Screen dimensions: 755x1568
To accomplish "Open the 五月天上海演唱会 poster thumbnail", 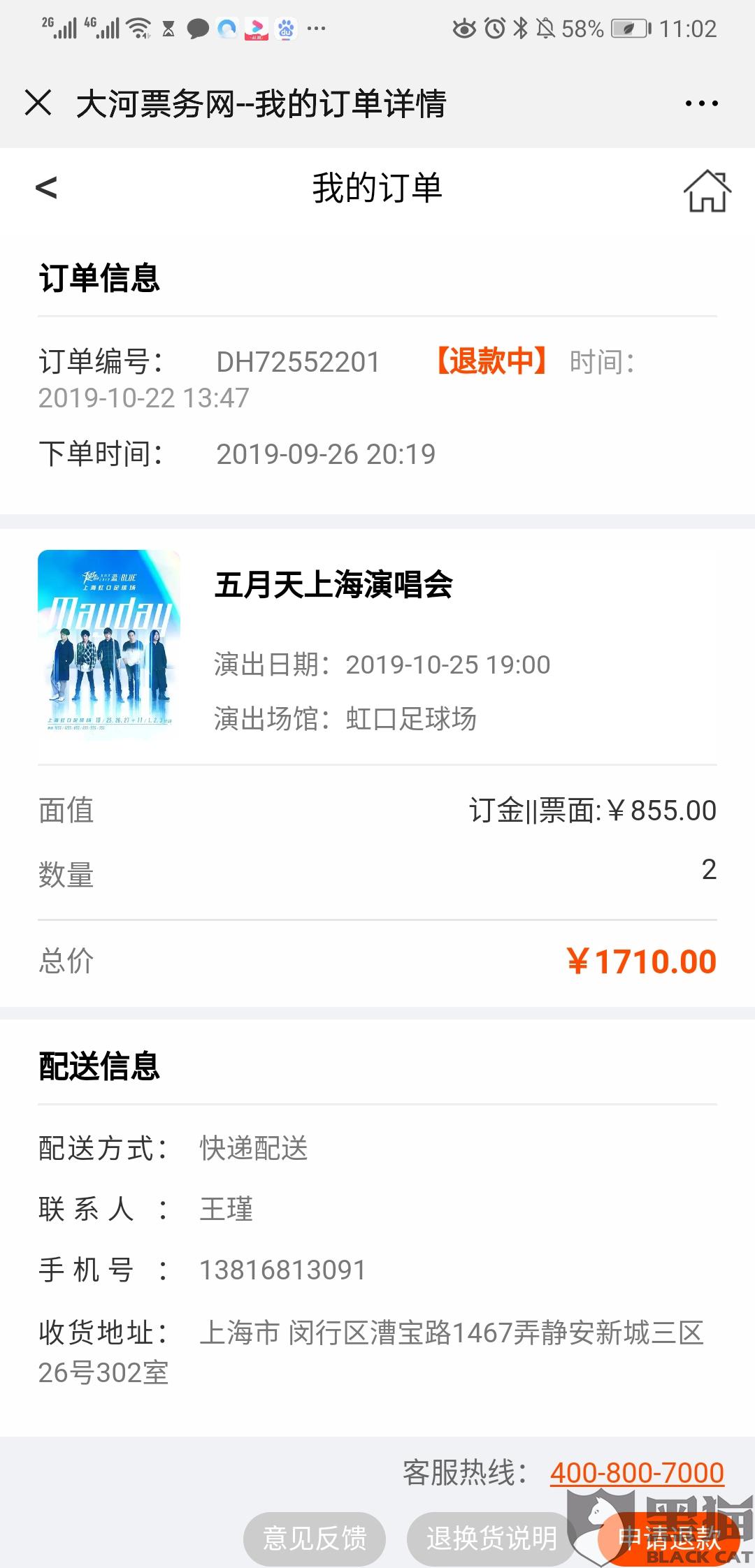I will pos(109,641).
